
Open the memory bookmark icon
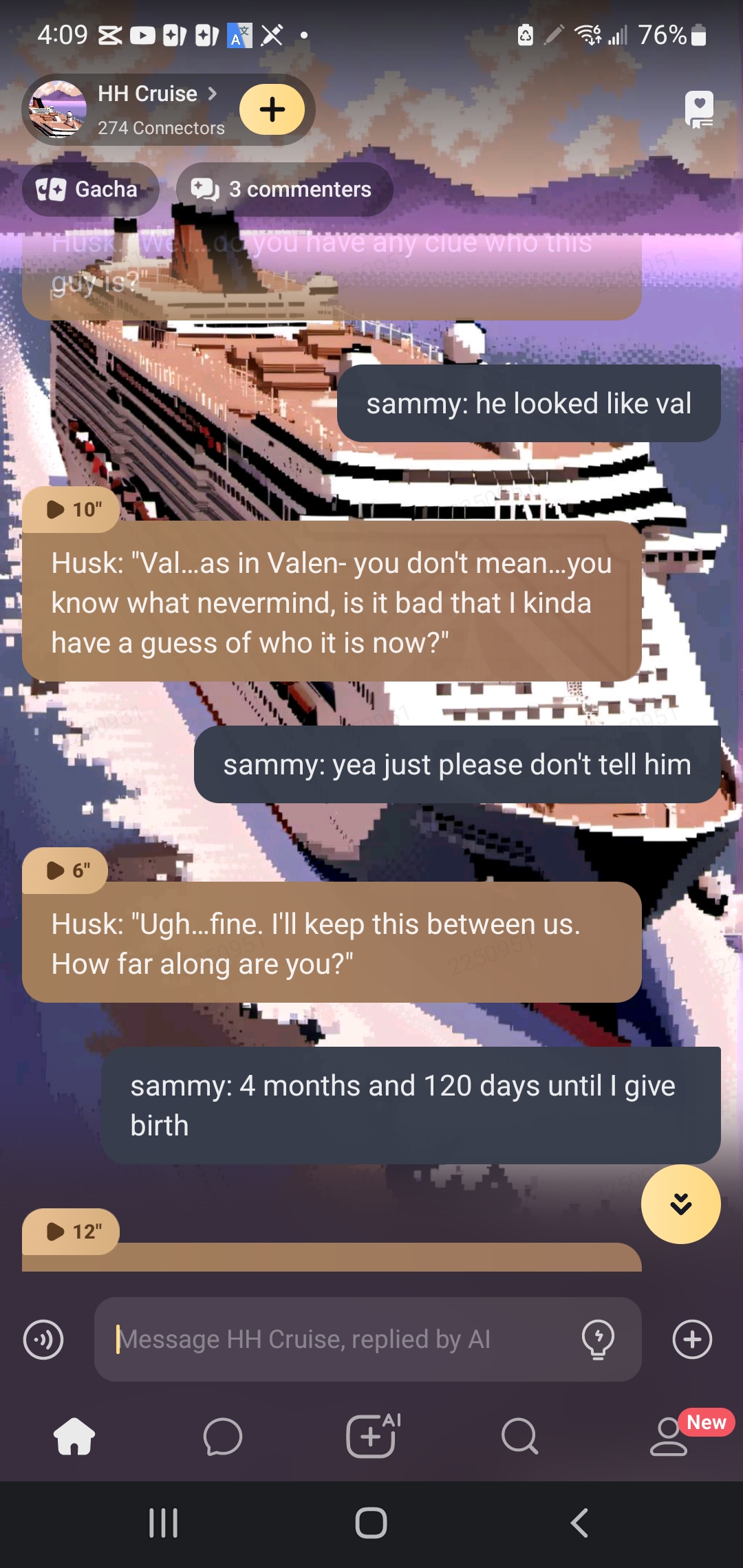pyautogui.click(x=699, y=109)
